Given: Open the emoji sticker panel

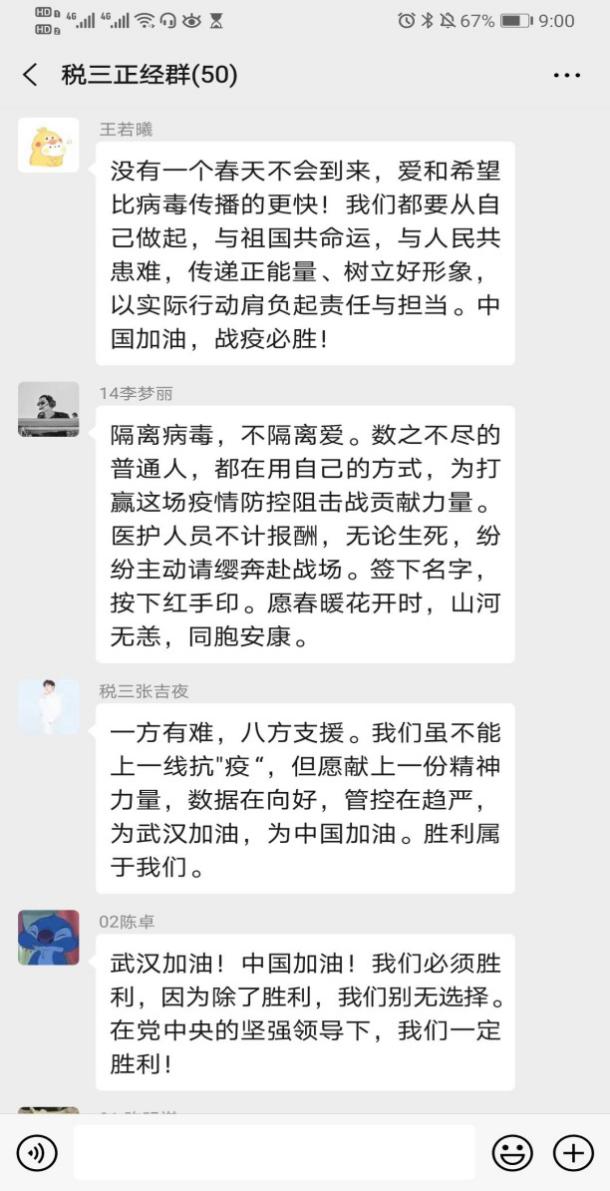Looking at the screenshot, I should [x=512, y=1153].
